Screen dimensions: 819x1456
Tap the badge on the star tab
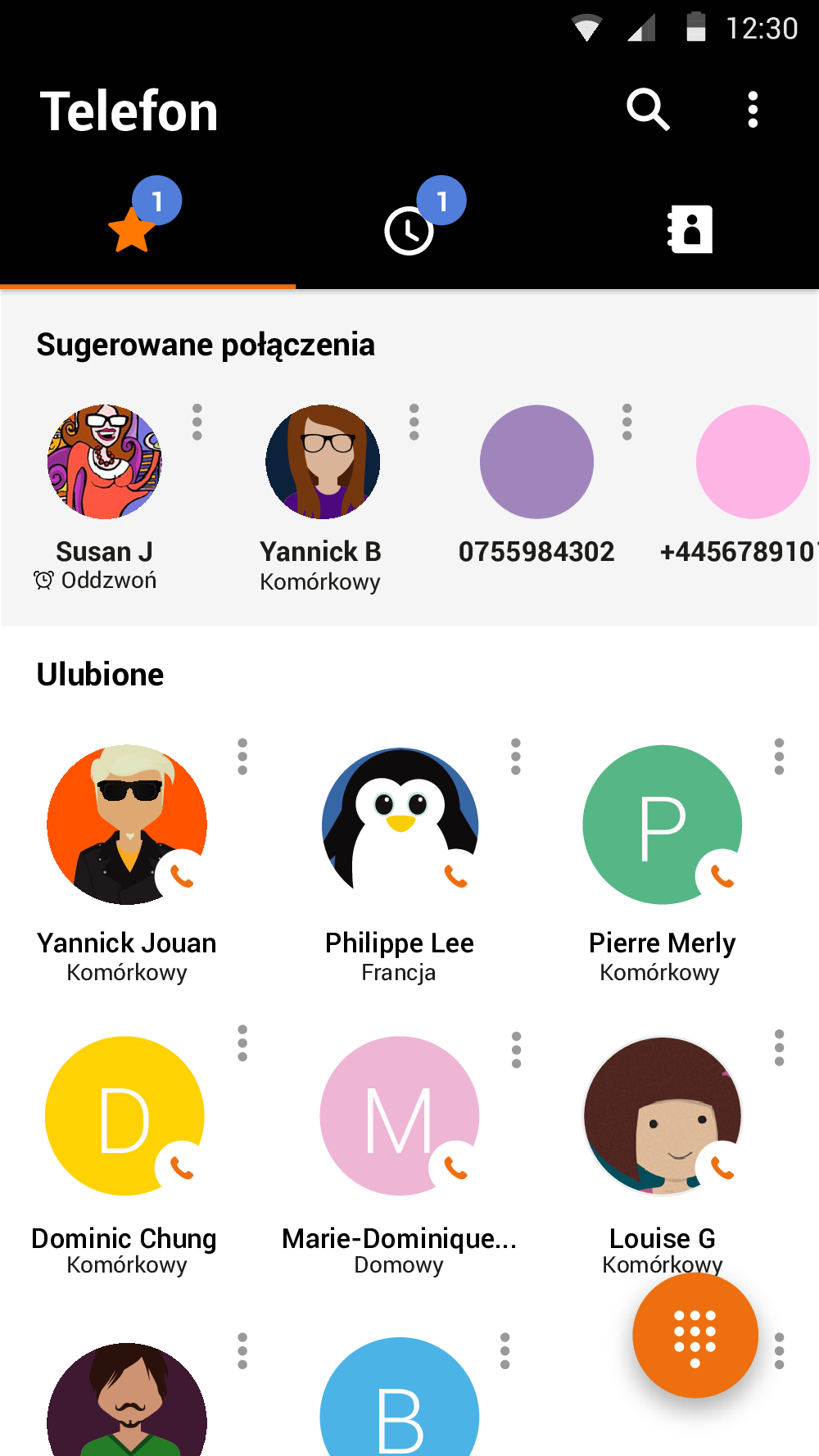(156, 199)
